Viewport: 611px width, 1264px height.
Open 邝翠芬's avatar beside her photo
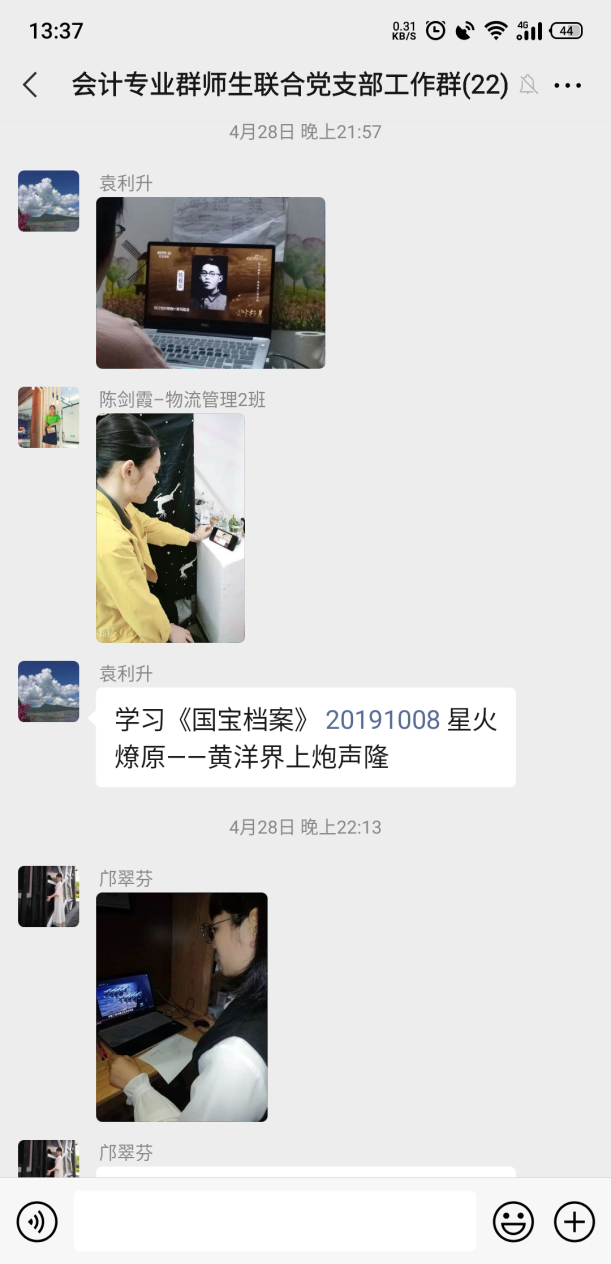(x=48, y=896)
